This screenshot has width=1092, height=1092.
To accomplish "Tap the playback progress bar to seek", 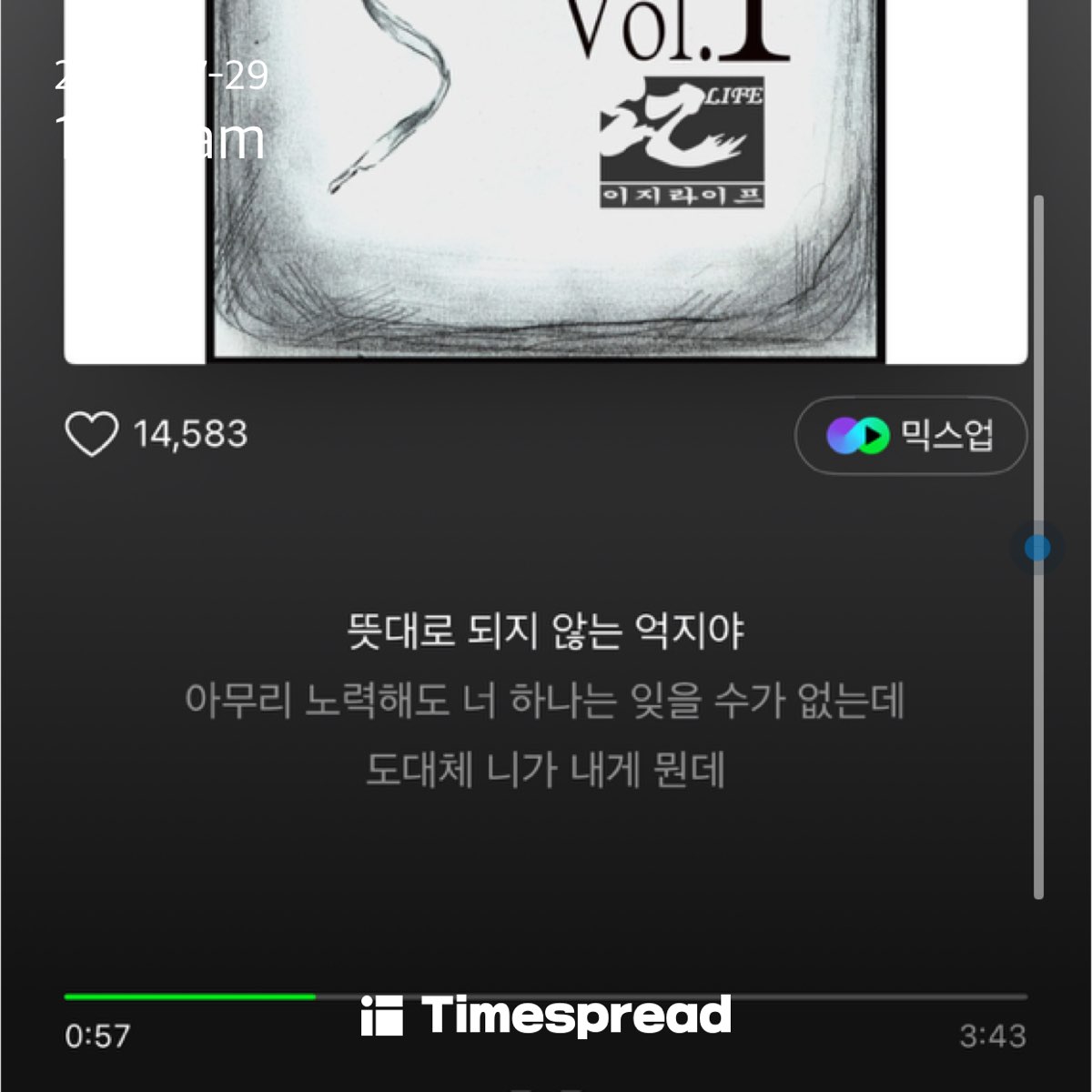I will coord(546,997).
